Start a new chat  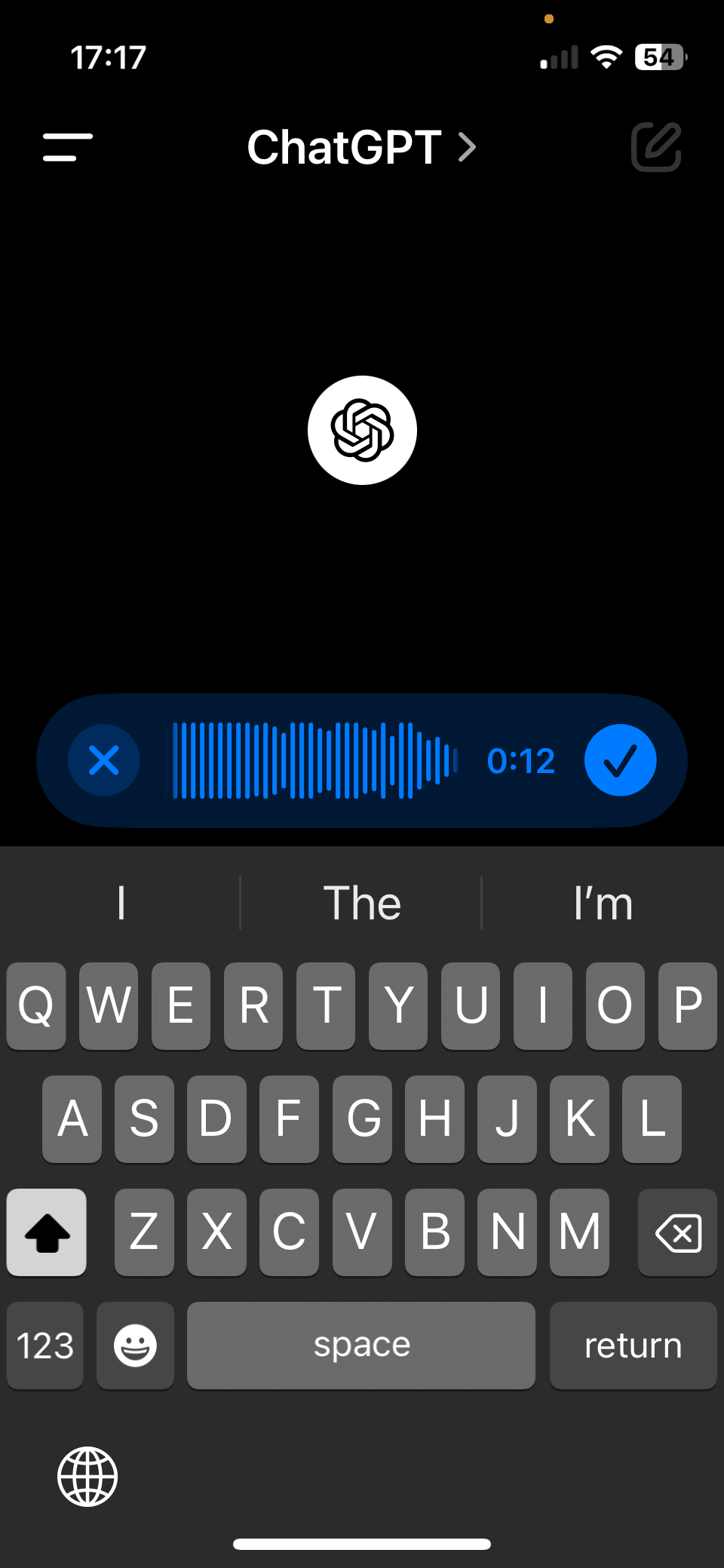655,147
